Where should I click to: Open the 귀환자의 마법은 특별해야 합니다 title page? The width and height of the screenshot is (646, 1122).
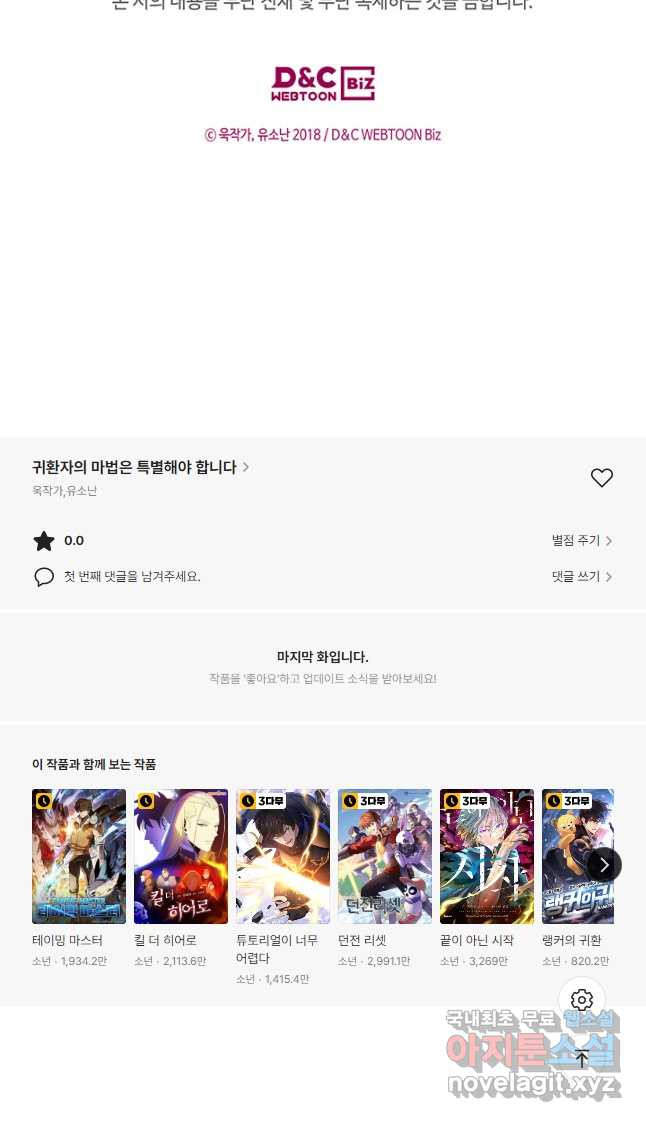pyautogui.click(x=140, y=467)
